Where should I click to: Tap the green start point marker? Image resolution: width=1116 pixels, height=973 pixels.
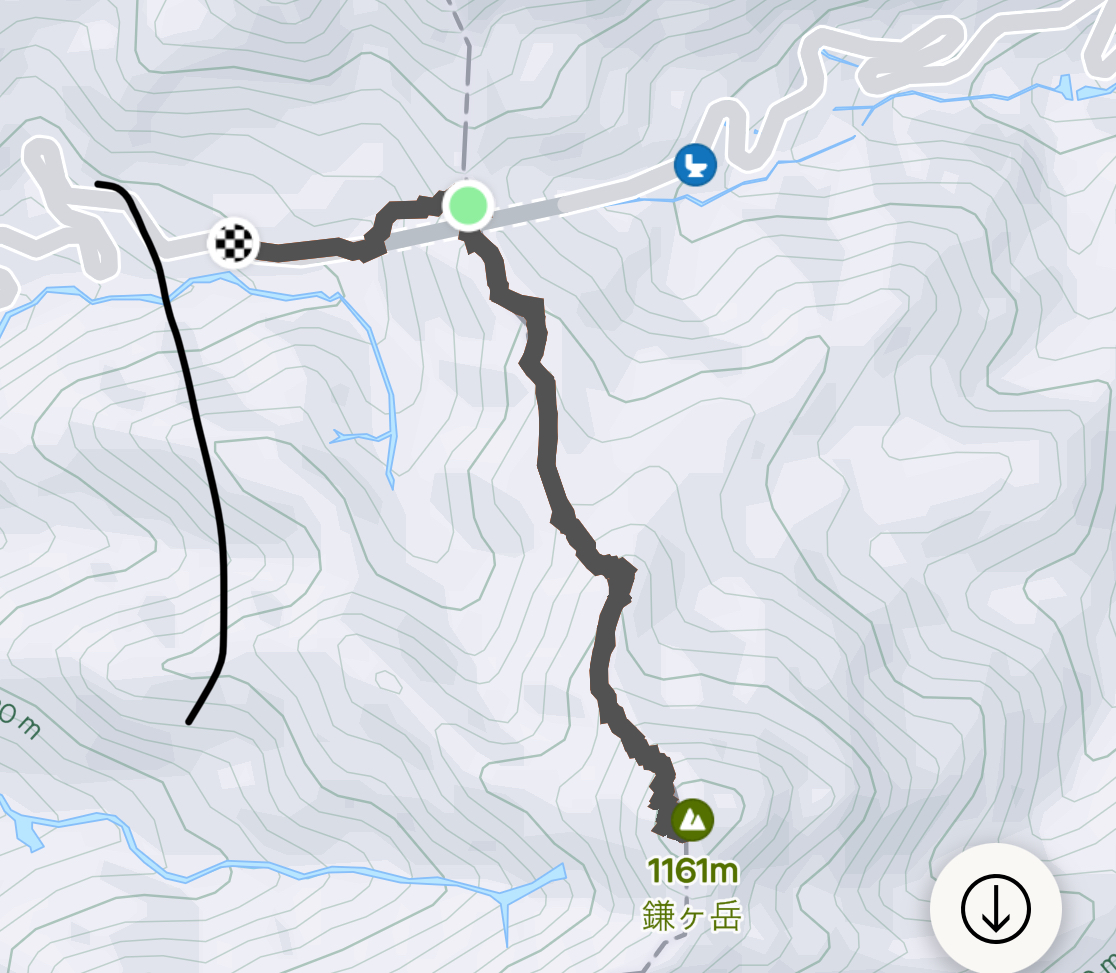click(467, 206)
